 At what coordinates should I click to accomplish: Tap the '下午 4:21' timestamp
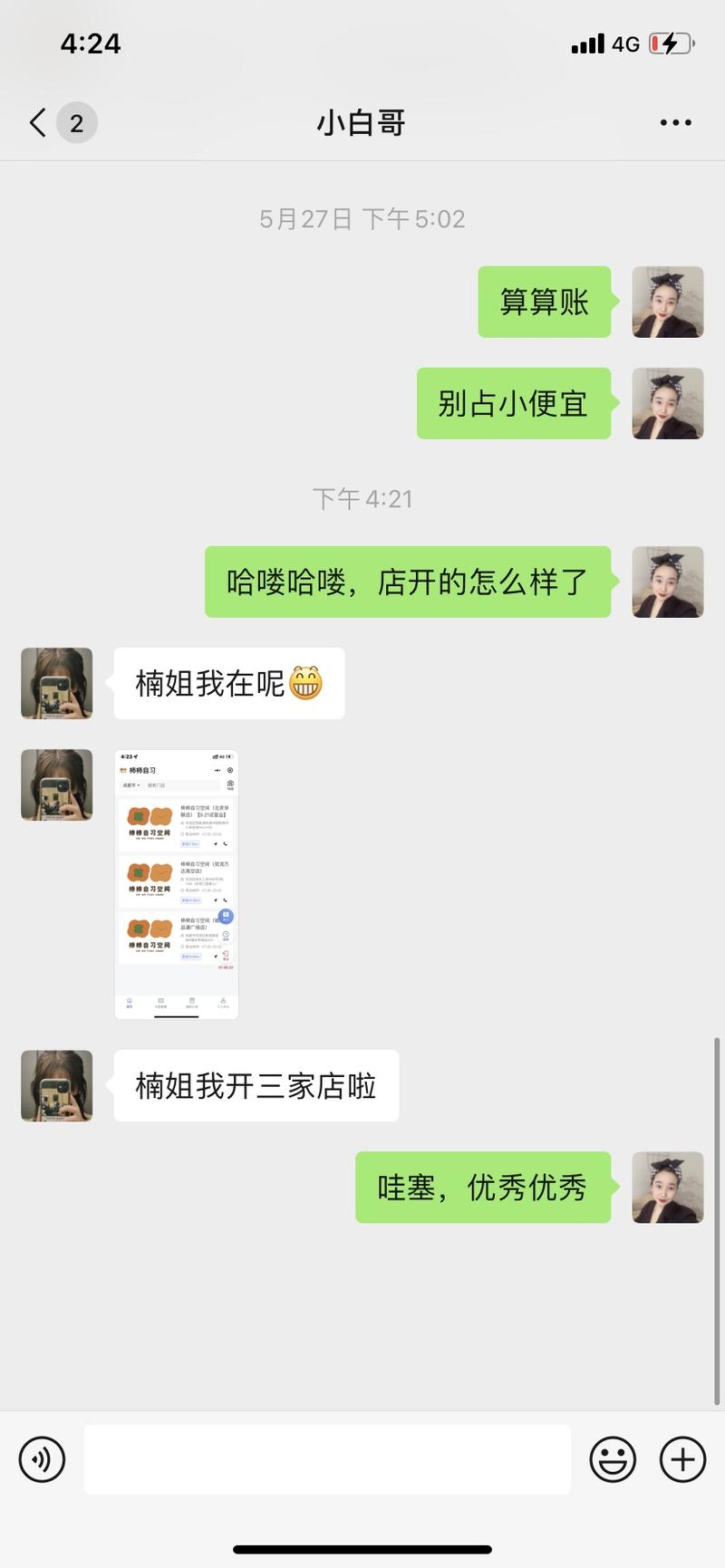(362, 497)
